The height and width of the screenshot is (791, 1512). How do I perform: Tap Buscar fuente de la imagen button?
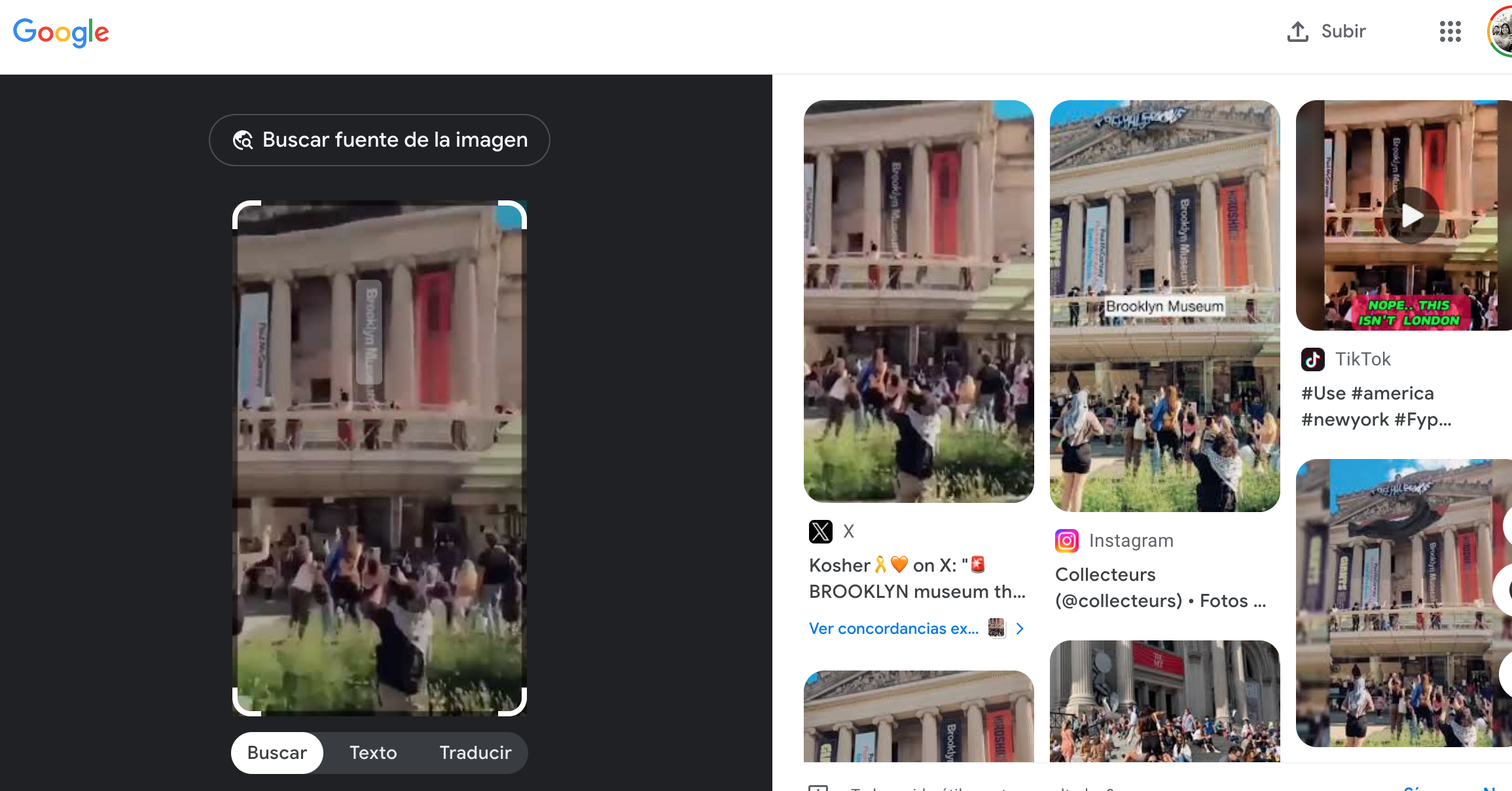coord(379,140)
